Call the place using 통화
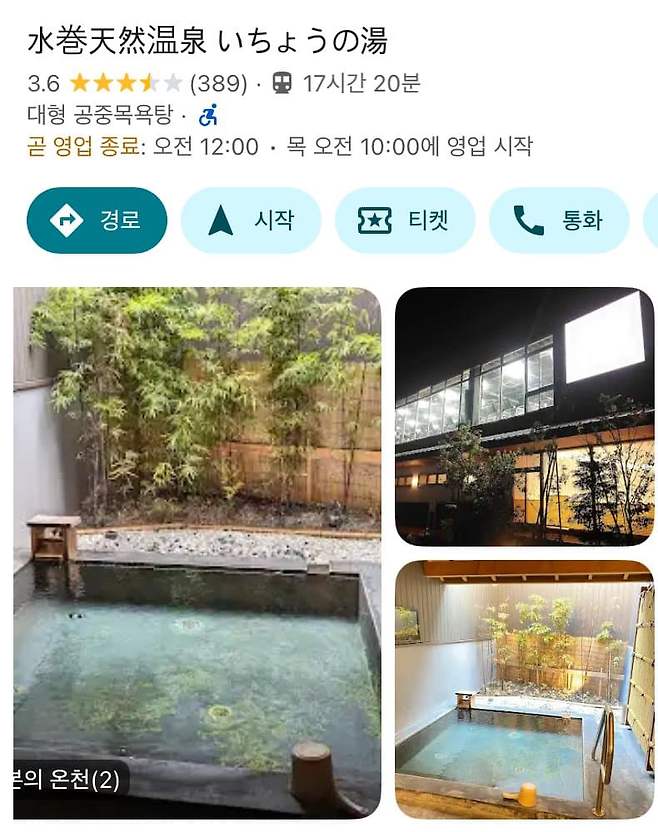 (x=559, y=220)
